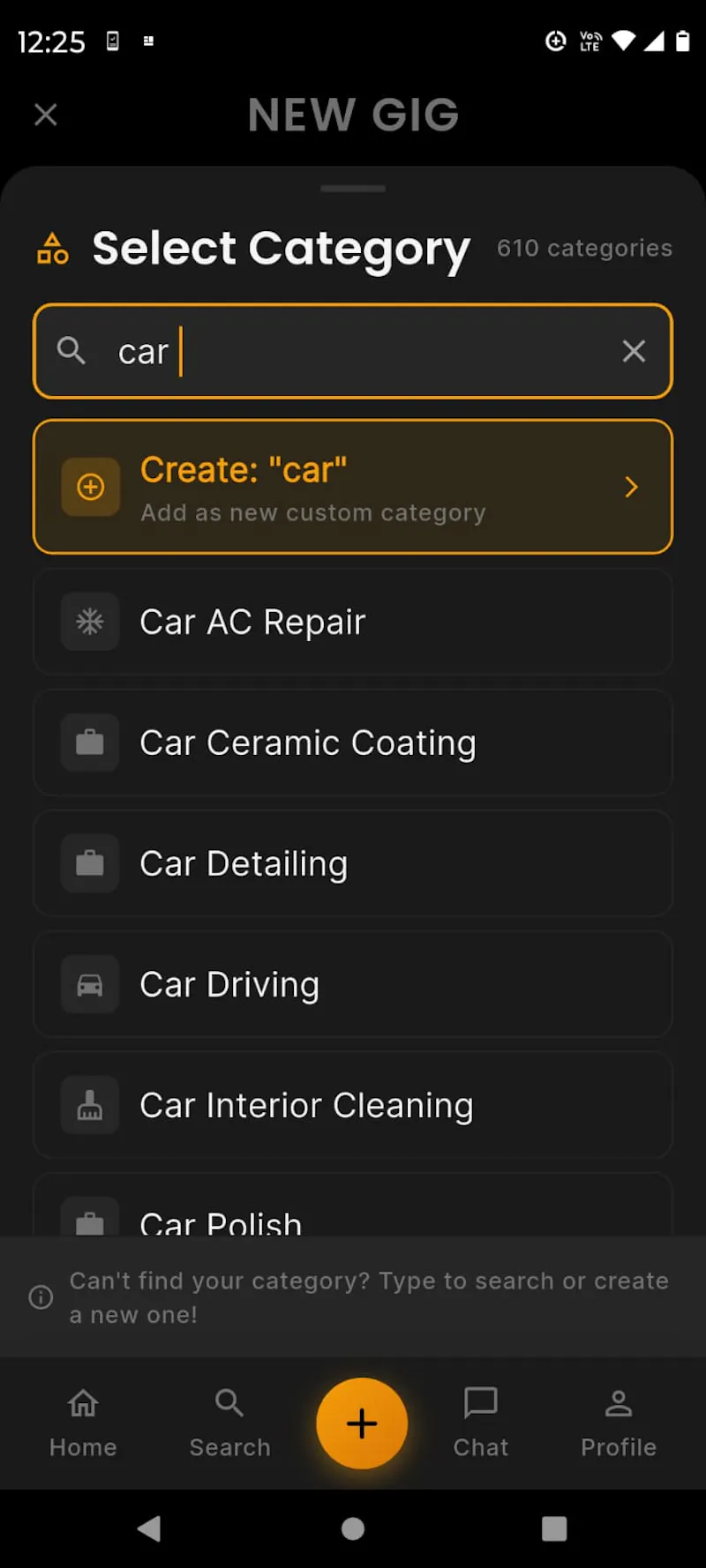Close the New Gig screen
This screenshot has height=1568, width=706.
click(46, 115)
